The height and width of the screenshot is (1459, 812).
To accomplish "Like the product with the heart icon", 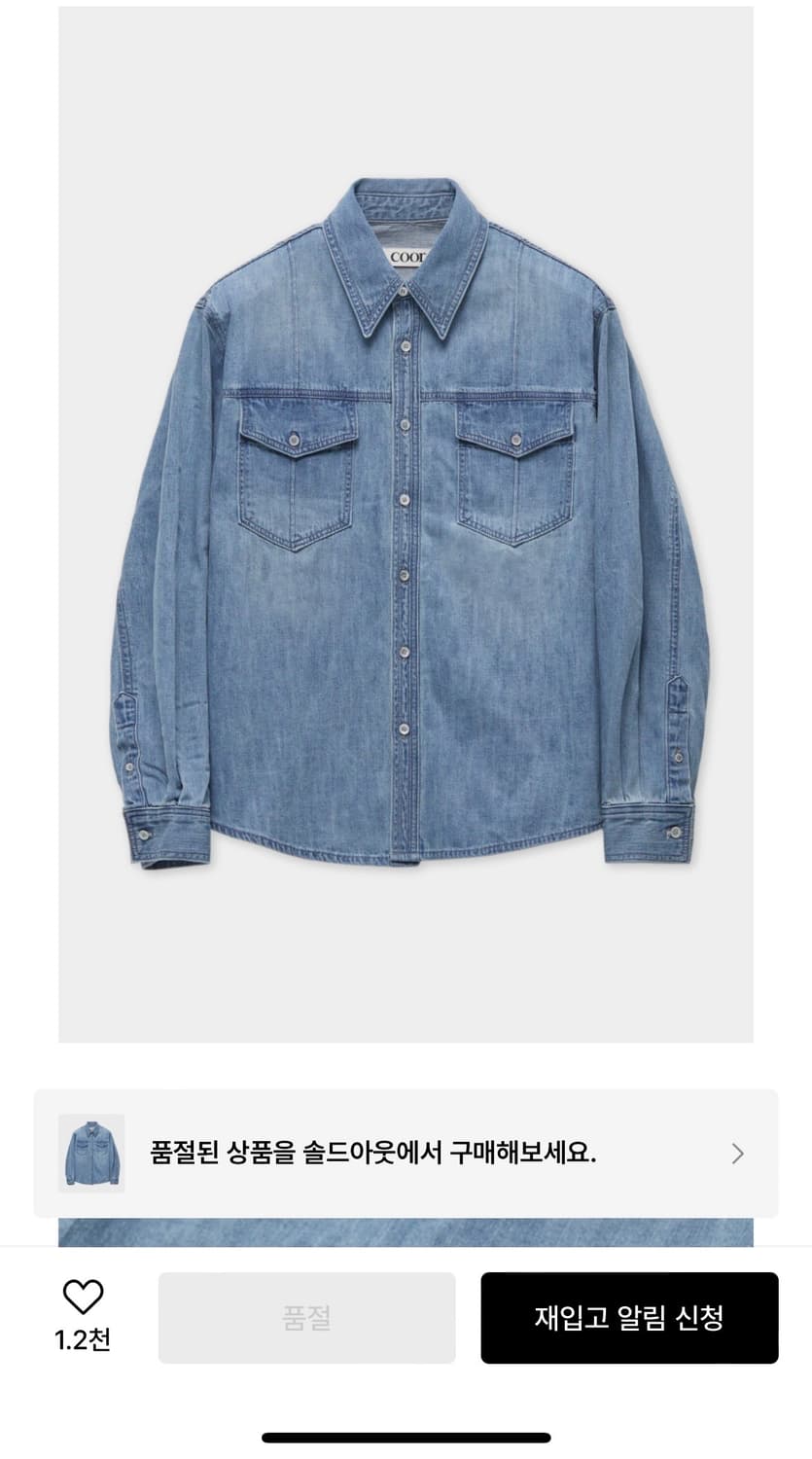I will click(x=83, y=1298).
